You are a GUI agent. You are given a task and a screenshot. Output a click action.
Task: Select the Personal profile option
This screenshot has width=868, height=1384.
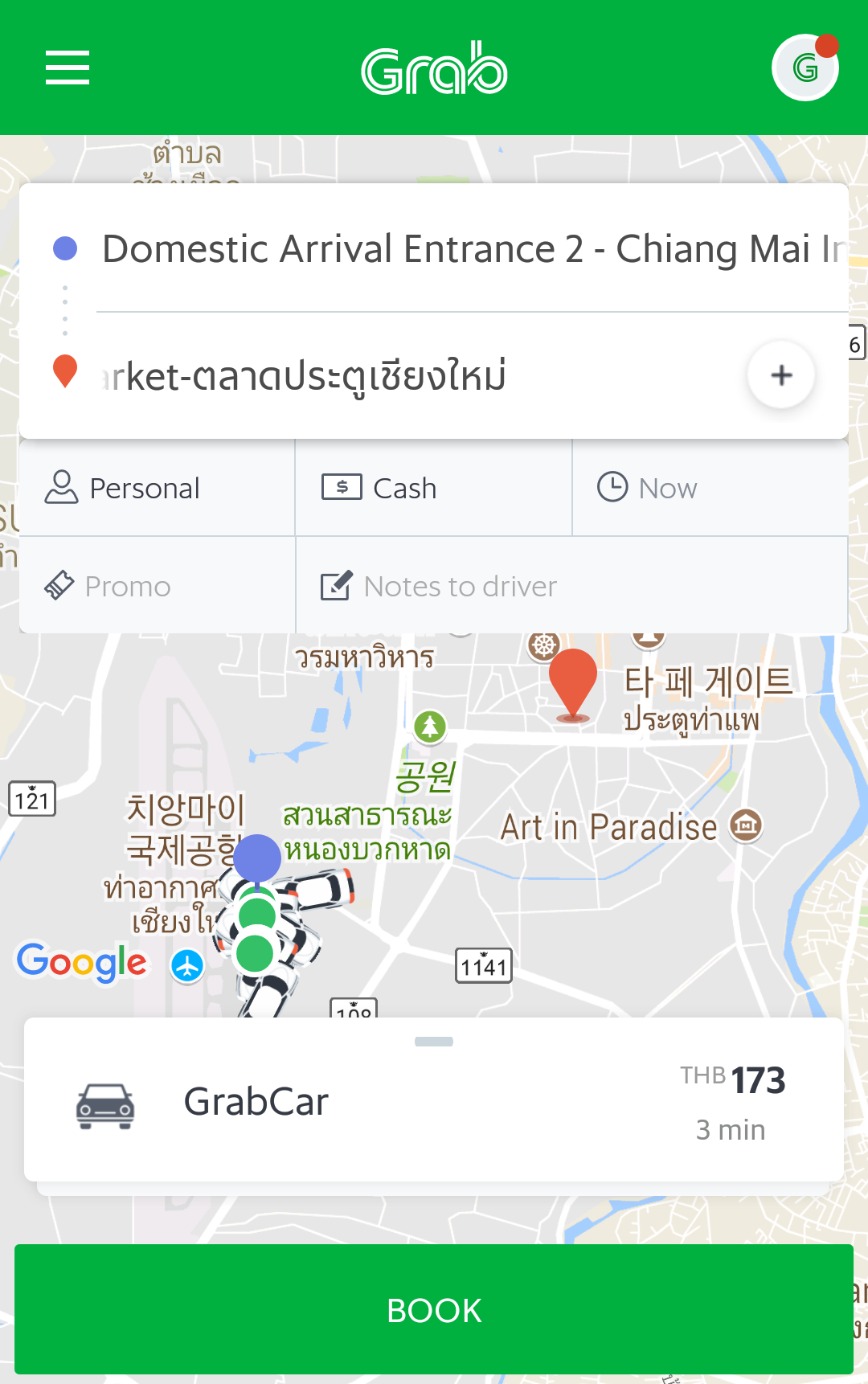click(x=158, y=488)
